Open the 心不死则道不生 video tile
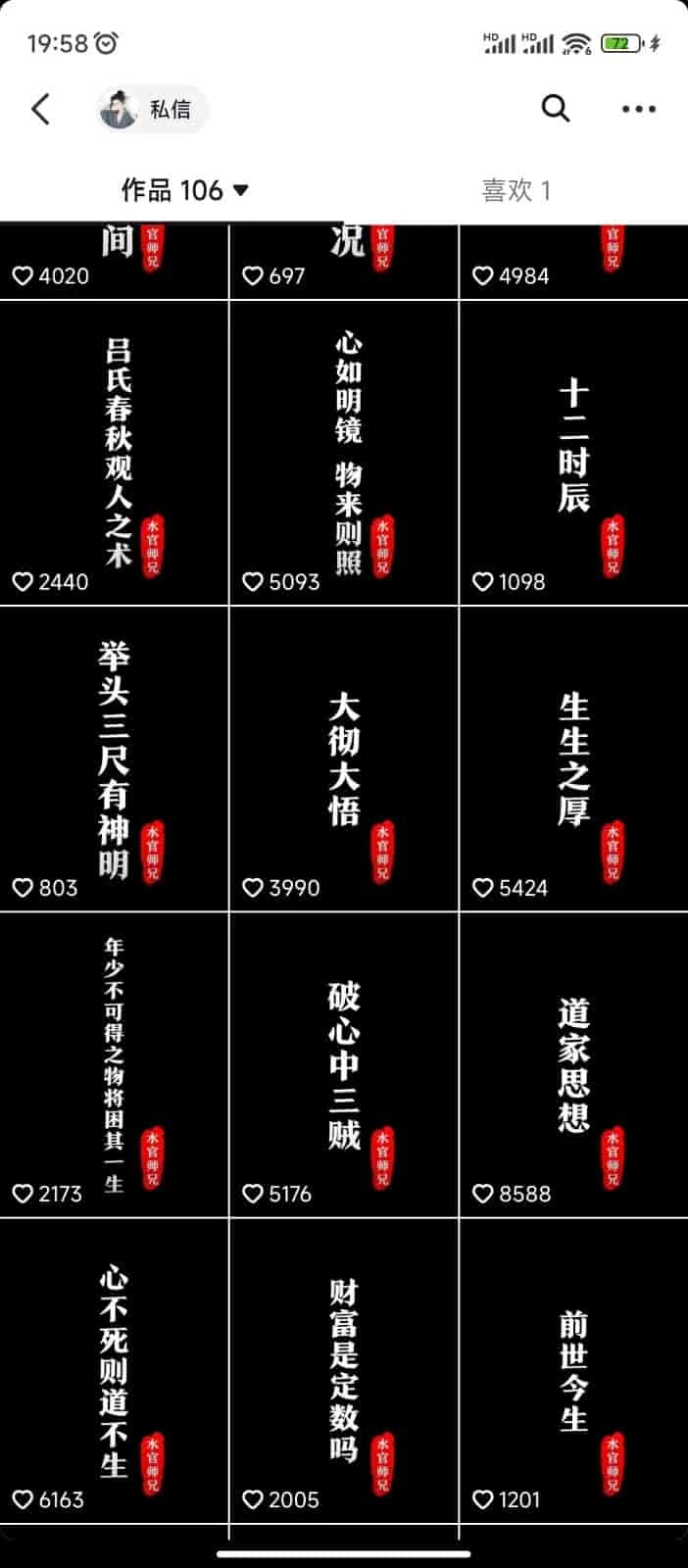Image resolution: width=688 pixels, height=1568 pixels. tap(114, 1370)
